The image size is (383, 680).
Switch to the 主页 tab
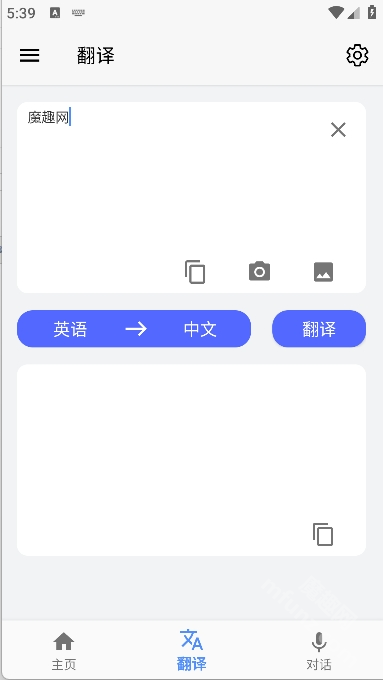[x=64, y=650]
